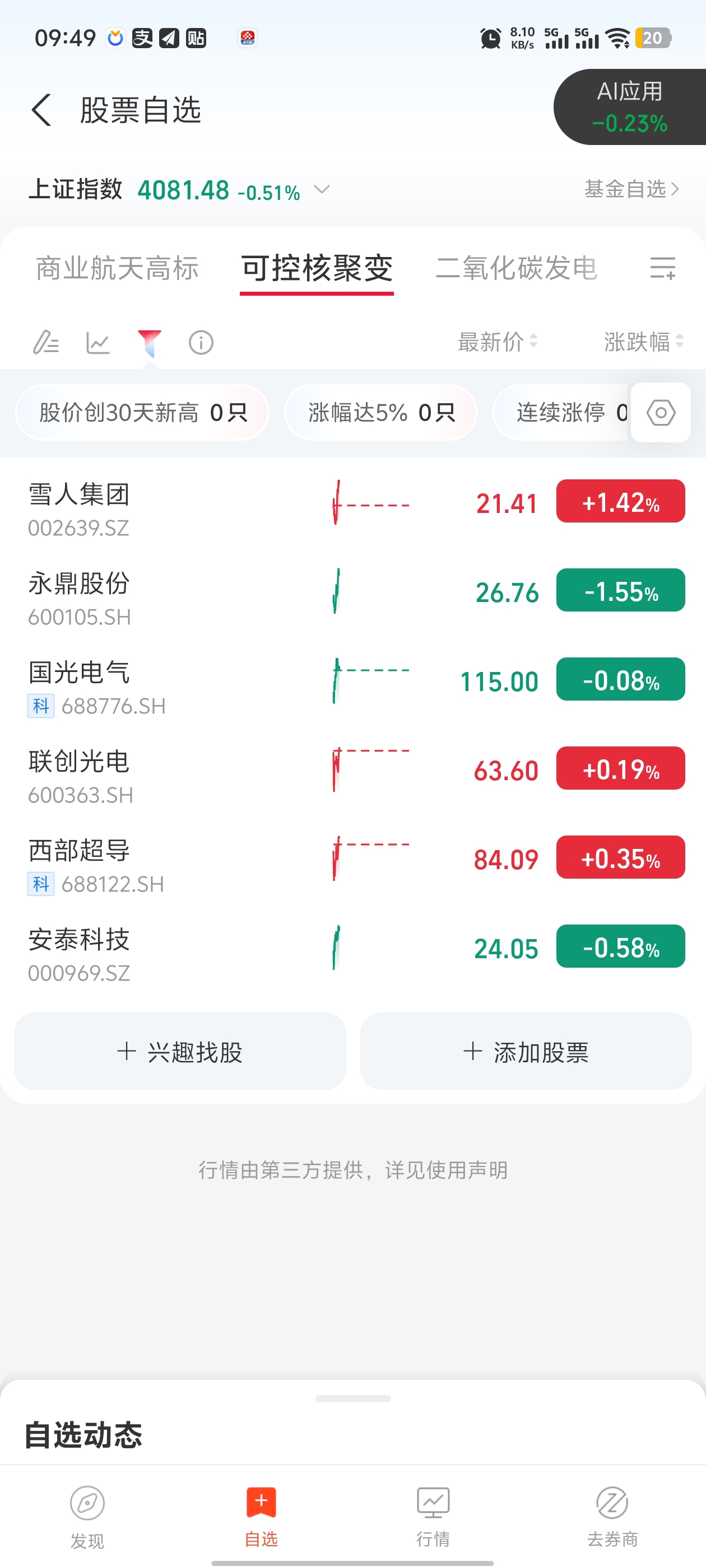Expand the 上证指数 index dropdown
Image resolution: width=706 pixels, height=1568 pixels.
click(322, 189)
